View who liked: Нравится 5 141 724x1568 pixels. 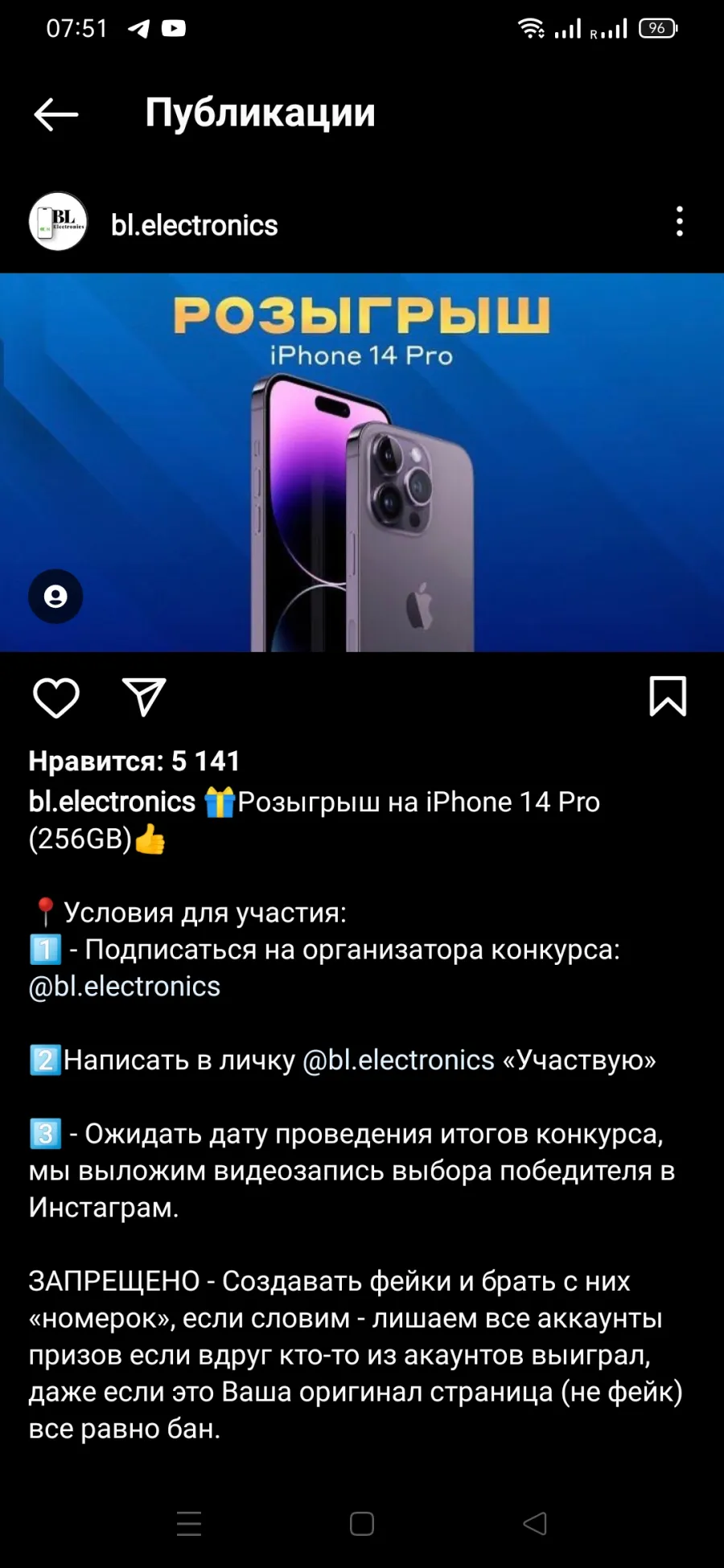point(134,761)
